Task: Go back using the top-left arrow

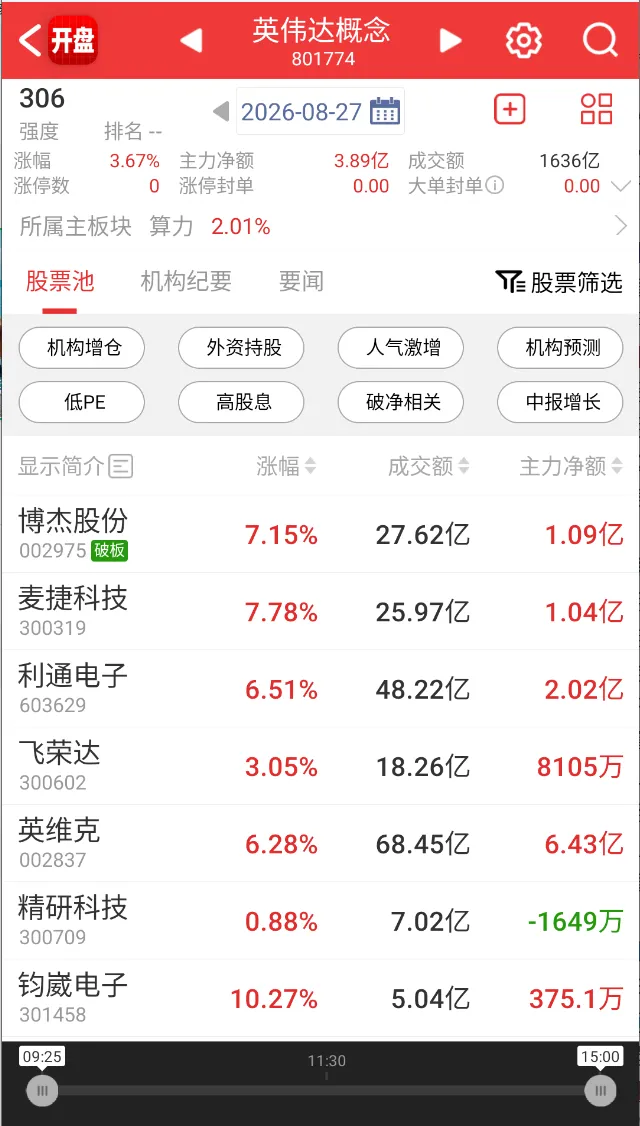Action: click(30, 40)
